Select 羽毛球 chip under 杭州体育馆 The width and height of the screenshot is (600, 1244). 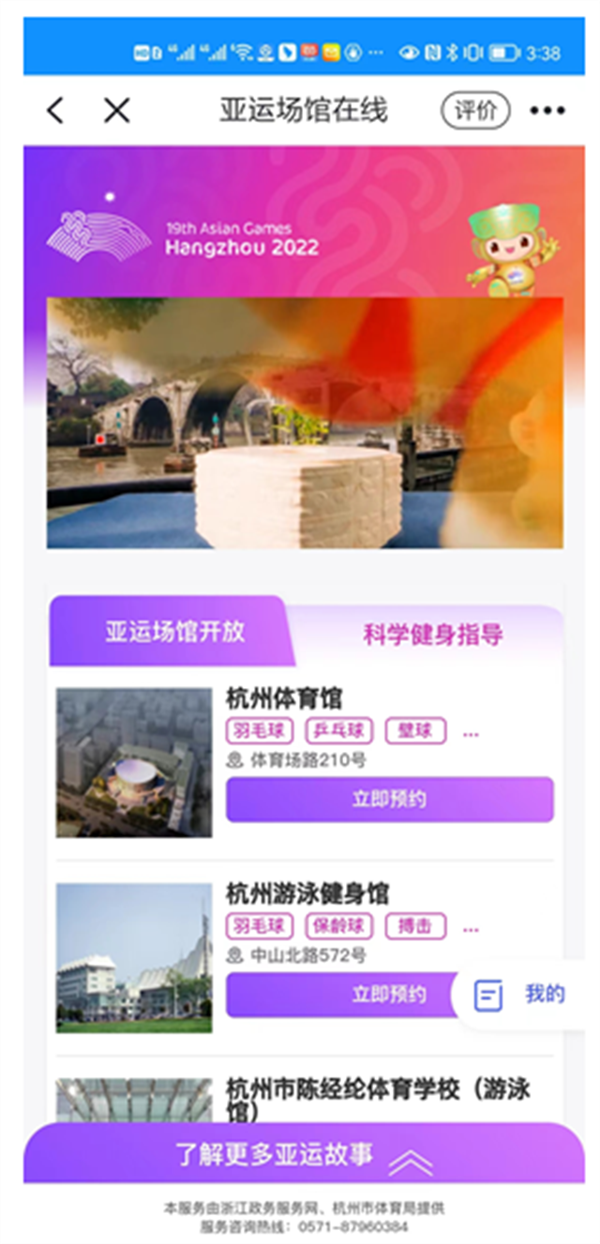pos(259,731)
